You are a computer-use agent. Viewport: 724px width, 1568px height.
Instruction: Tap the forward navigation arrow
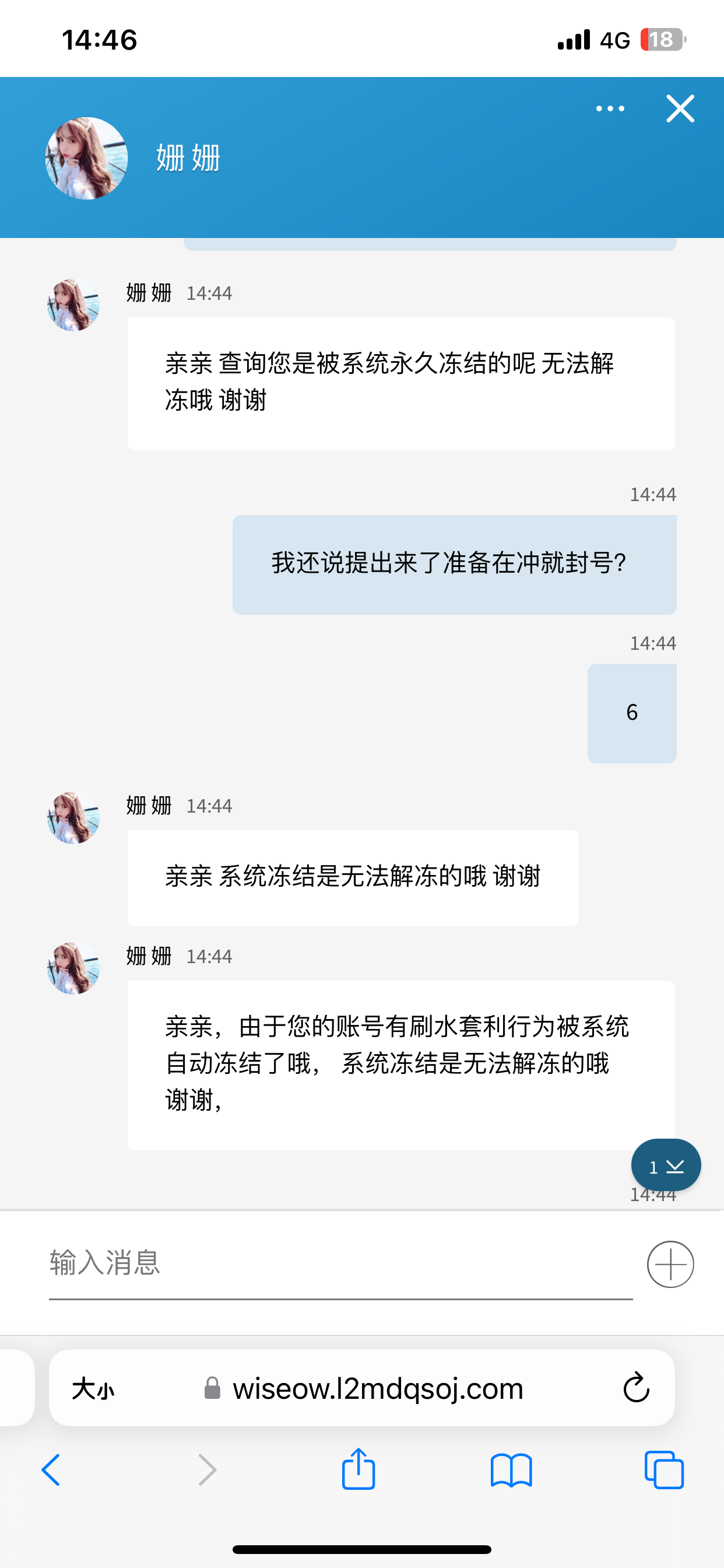point(206,1469)
